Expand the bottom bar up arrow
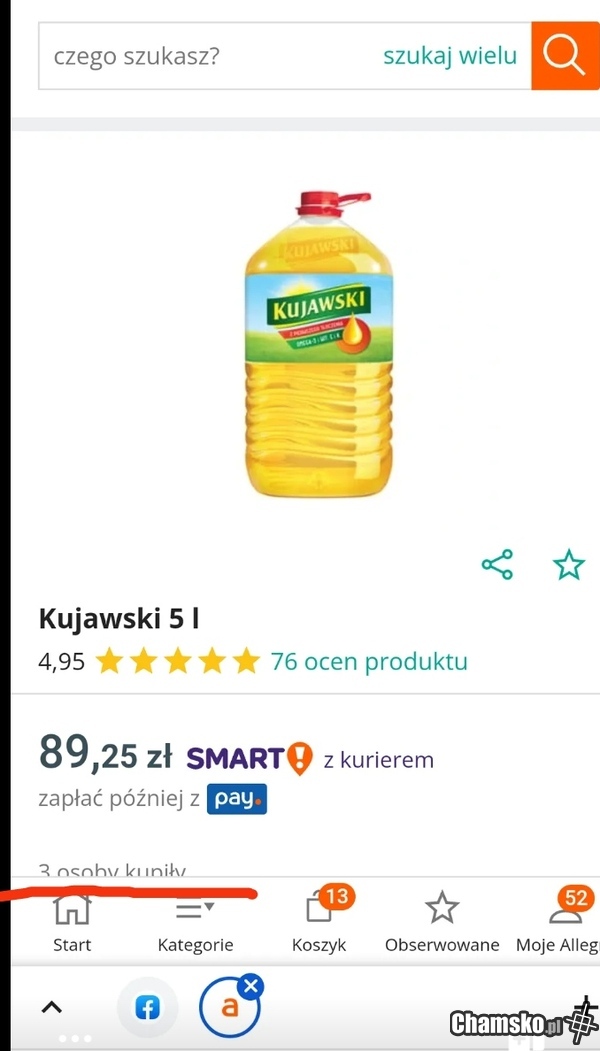This screenshot has height=1051, width=600. [51, 1007]
